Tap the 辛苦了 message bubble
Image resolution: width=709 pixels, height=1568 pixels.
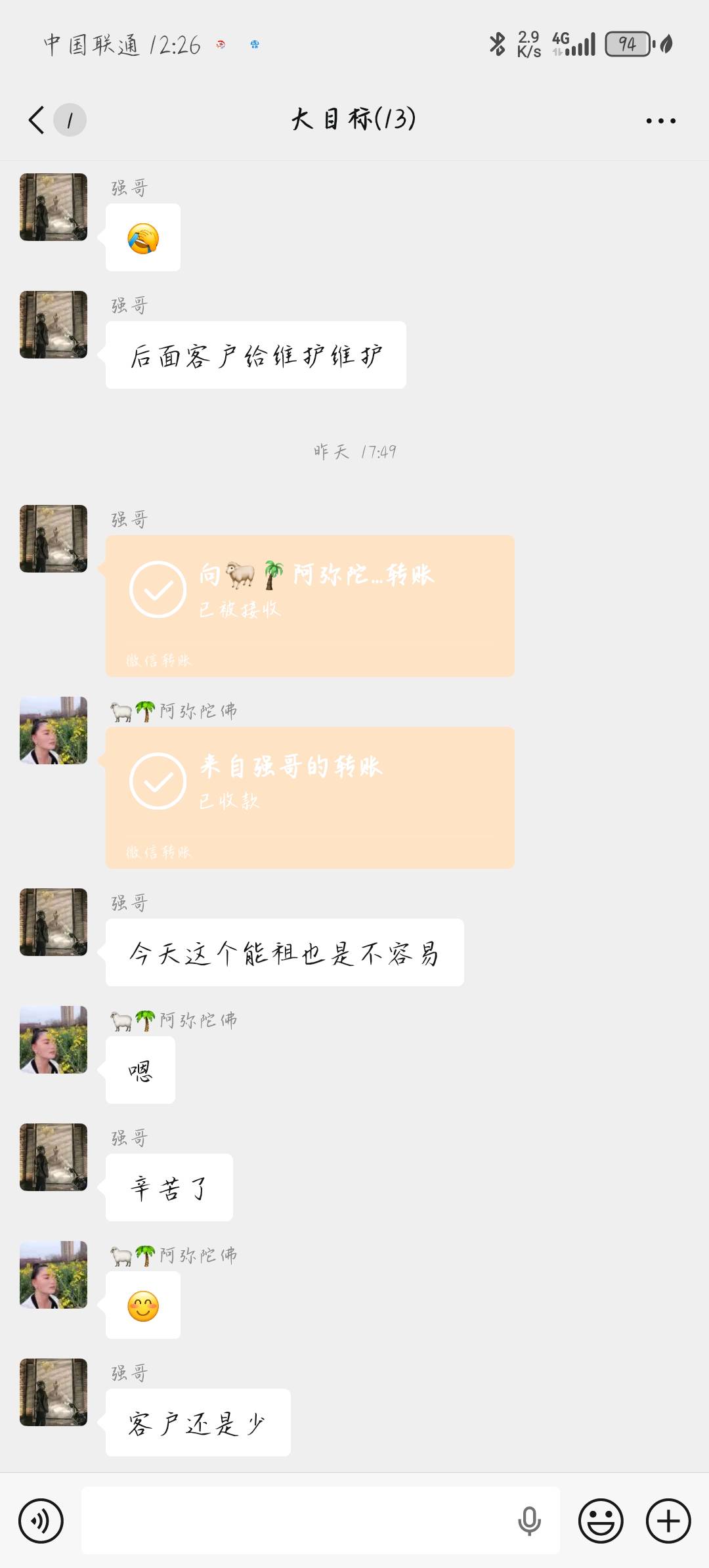168,1187
